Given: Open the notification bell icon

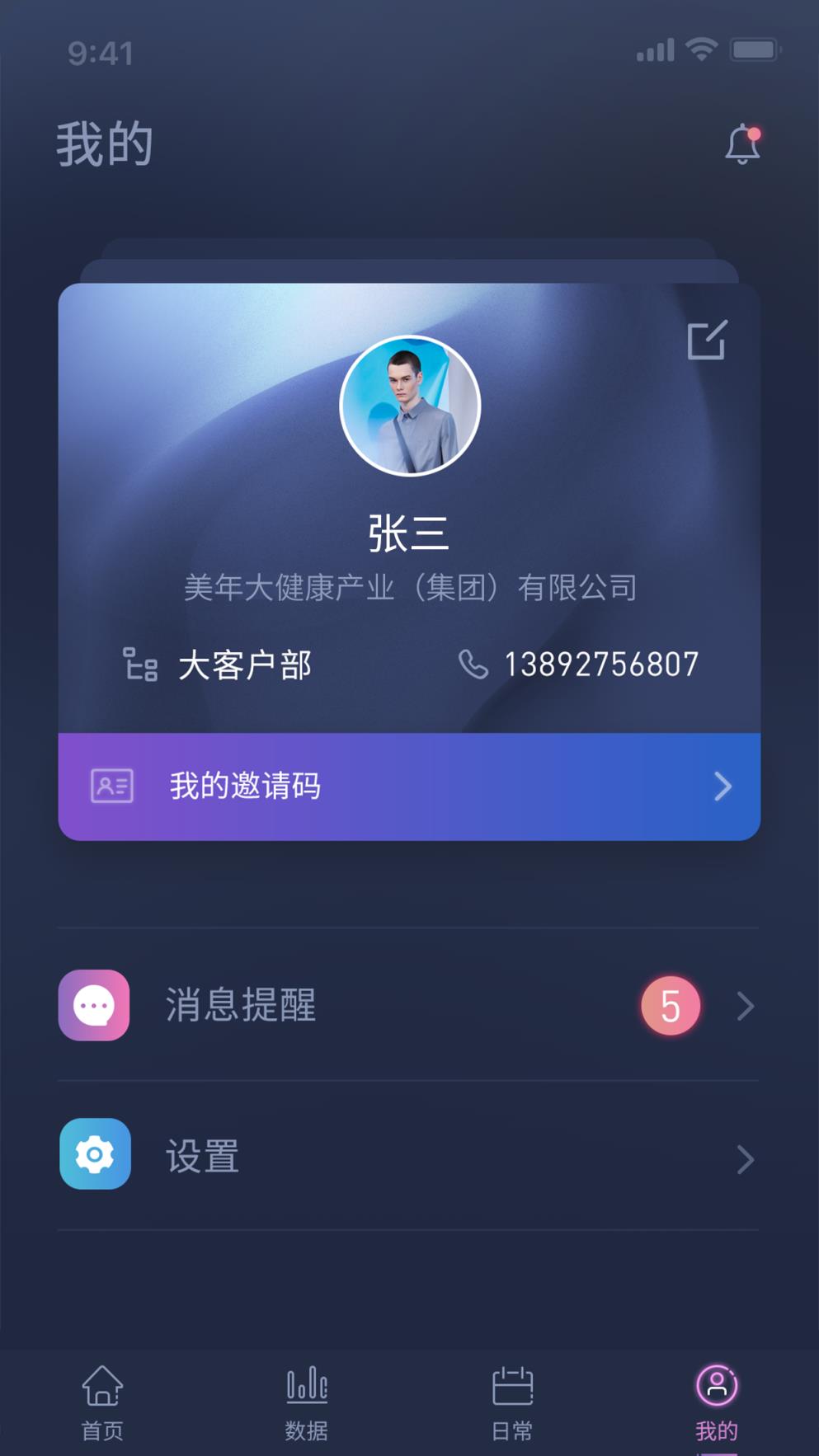Looking at the screenshot, I should point(741,144).
